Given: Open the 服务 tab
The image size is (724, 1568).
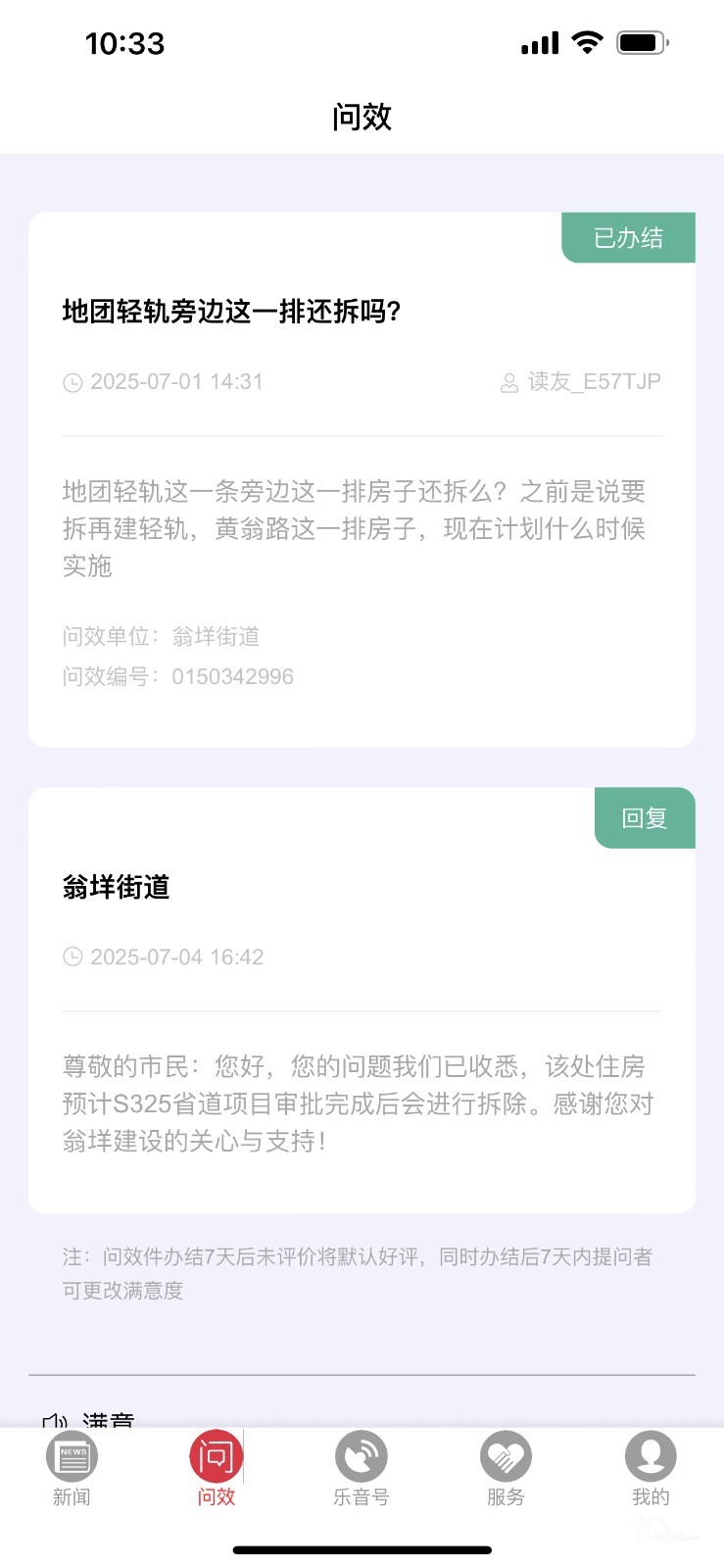Looking at the screenshot, I should click(506, 1468).
